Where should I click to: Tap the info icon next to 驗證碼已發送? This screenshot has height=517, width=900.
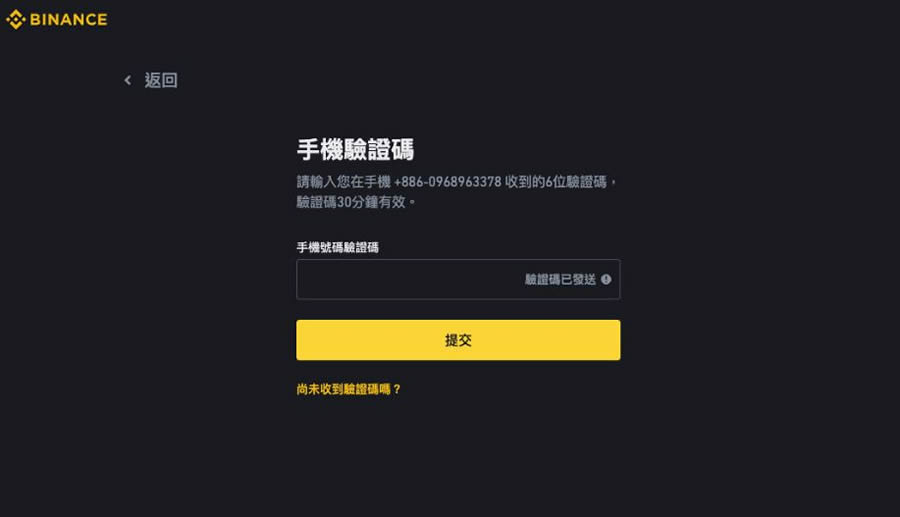(x=606, y=280)
